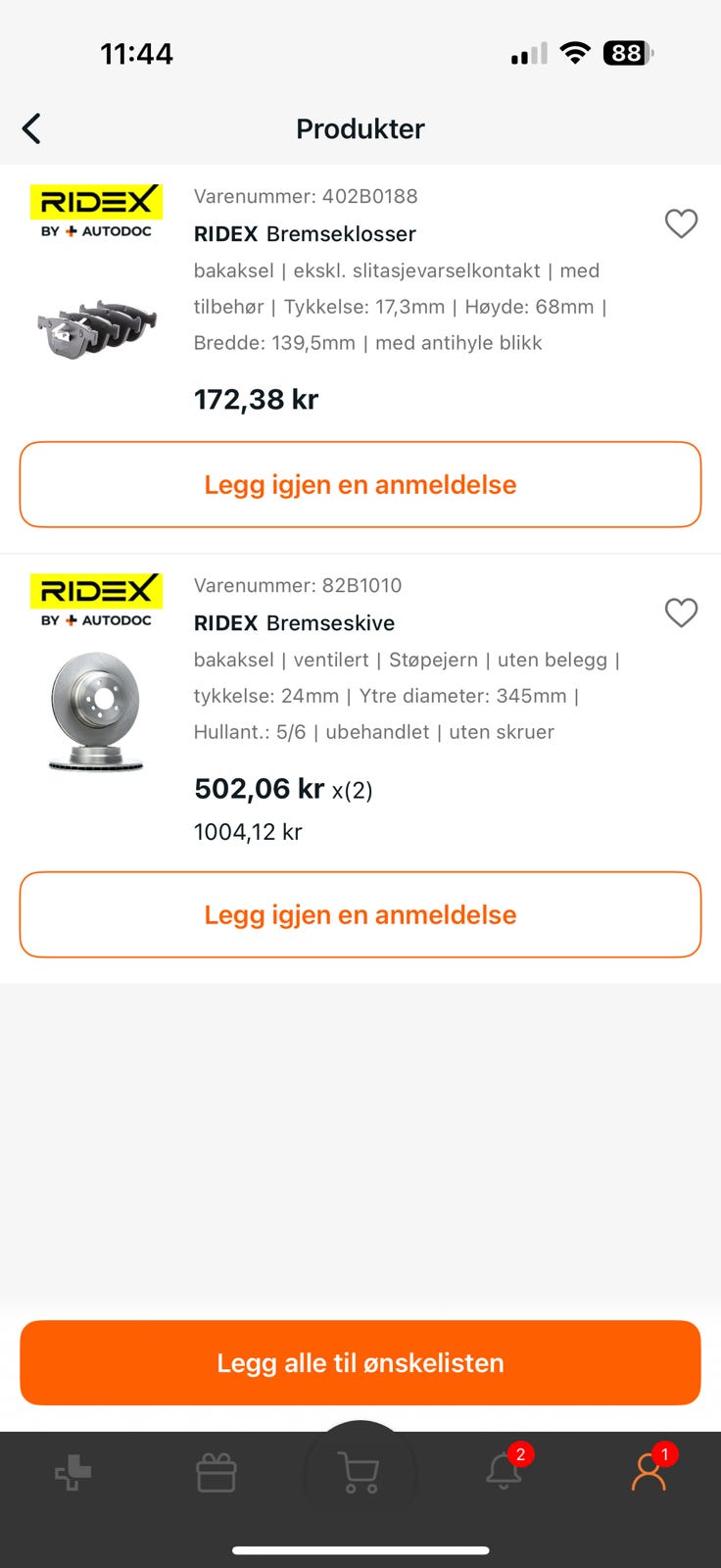Switch to the gift offers tab

tap(216, 1472)
